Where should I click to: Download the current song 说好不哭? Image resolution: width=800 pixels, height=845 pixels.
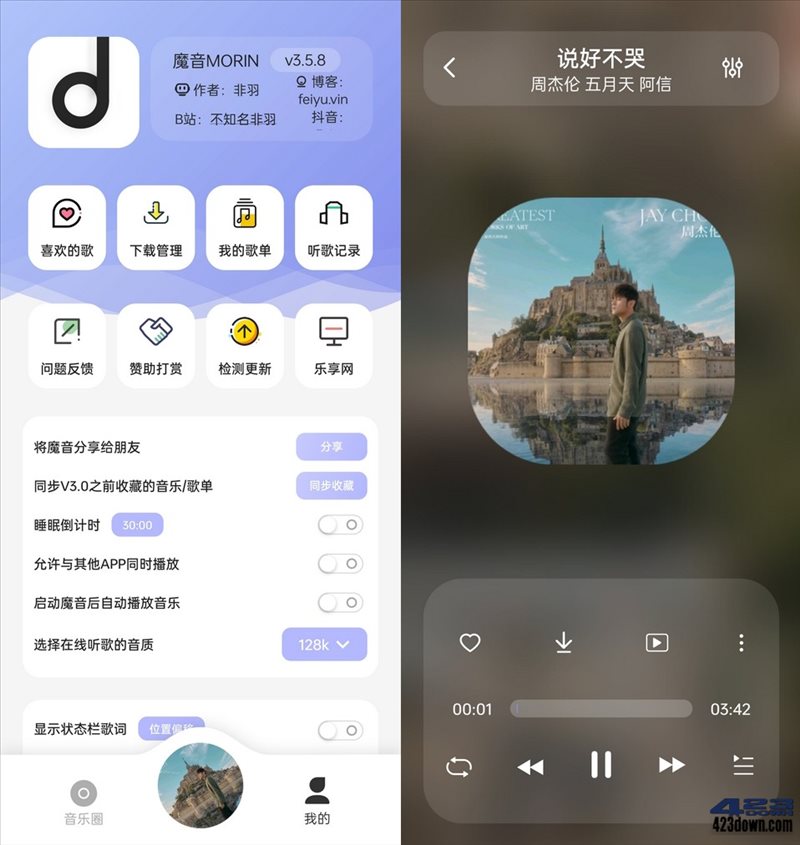[561, 643]
